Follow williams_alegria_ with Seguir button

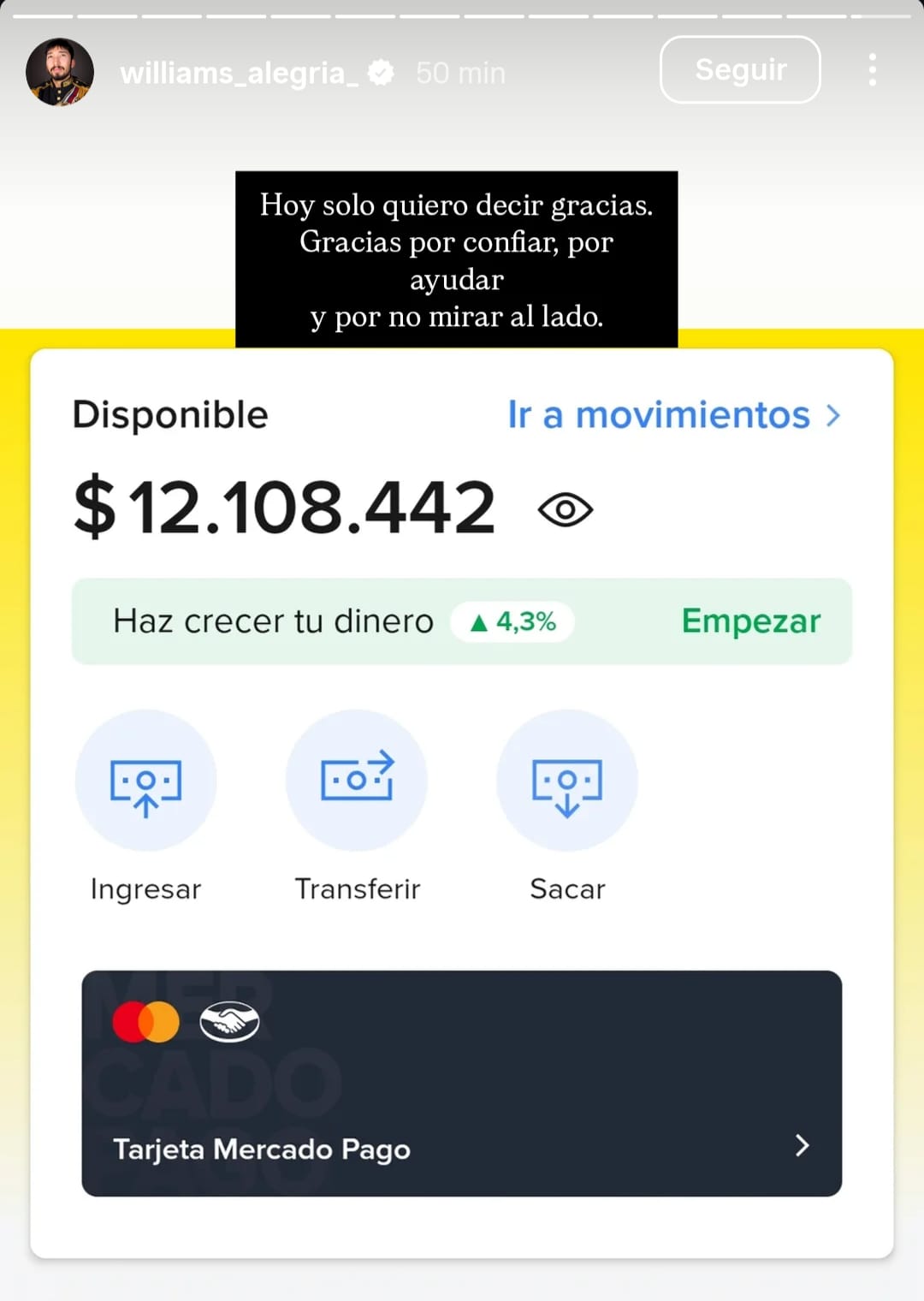pos(740,69)
